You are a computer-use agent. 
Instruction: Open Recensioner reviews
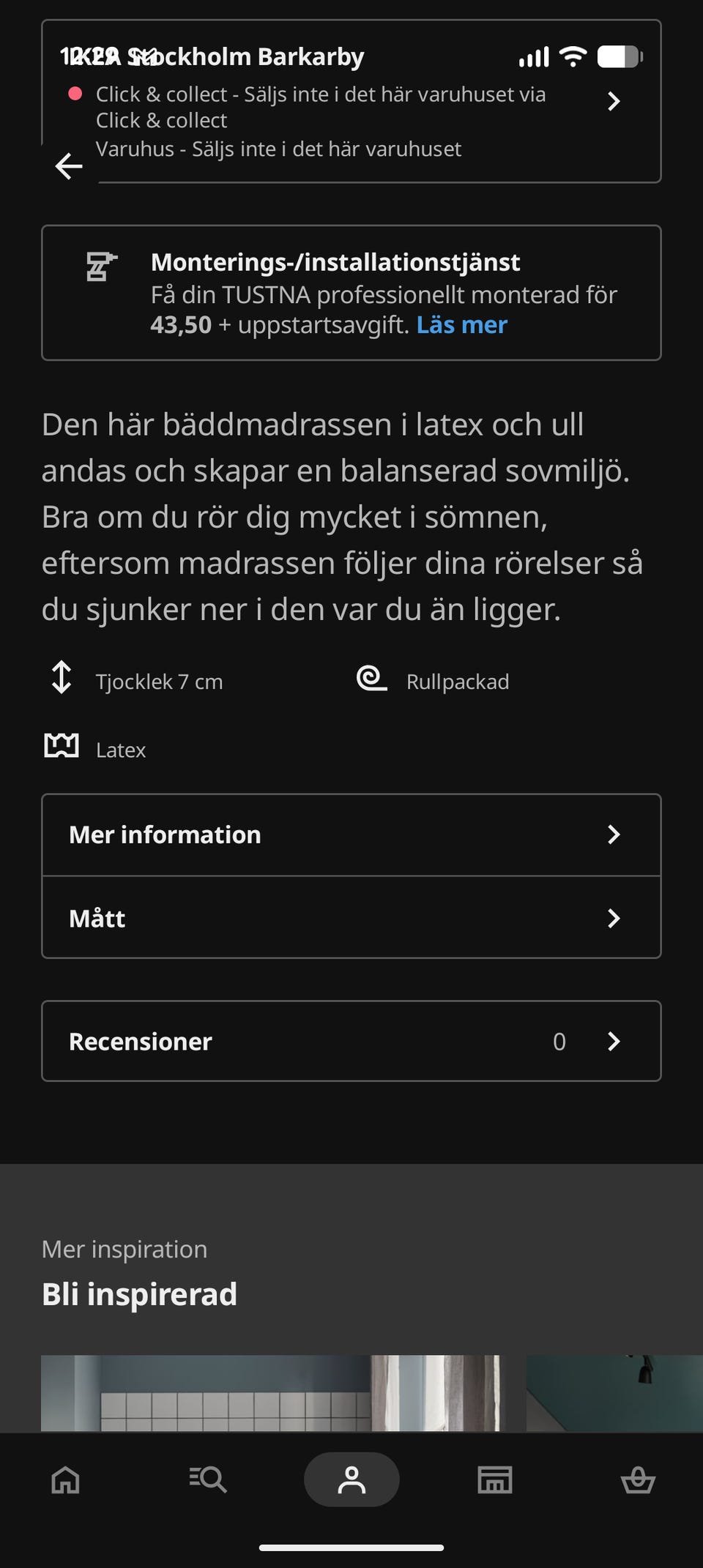coord(351,1041)
